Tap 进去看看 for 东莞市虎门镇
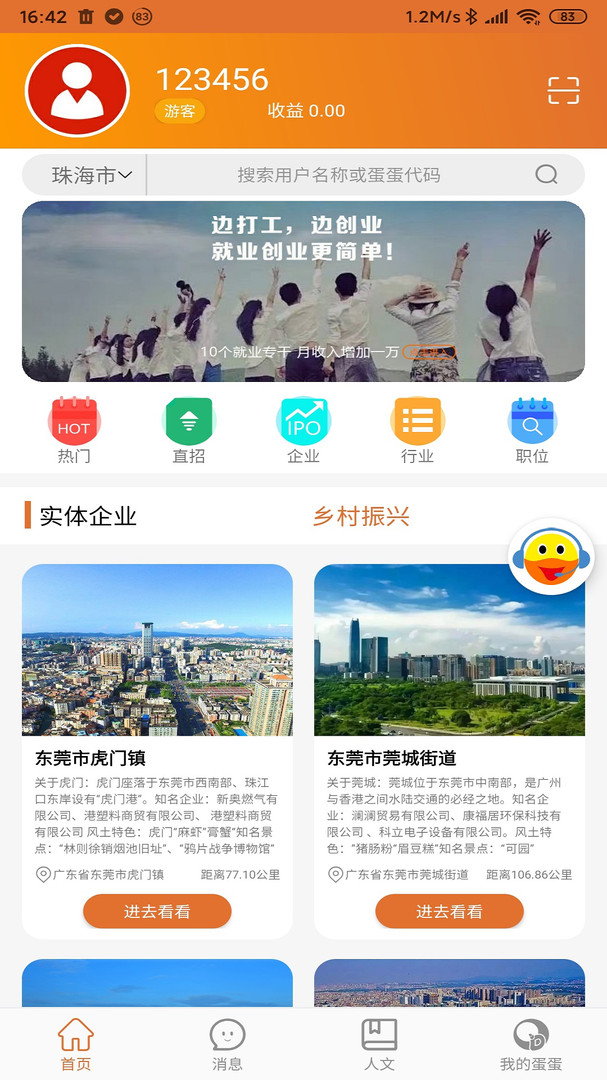The image size is (607, 1080). tap(157, 911)
